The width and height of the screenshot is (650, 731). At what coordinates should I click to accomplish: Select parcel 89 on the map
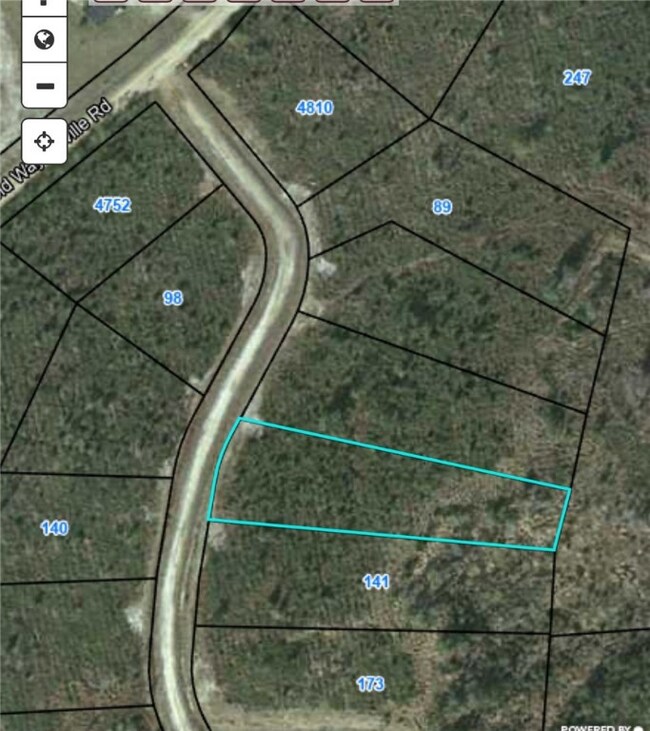[442, 207]
